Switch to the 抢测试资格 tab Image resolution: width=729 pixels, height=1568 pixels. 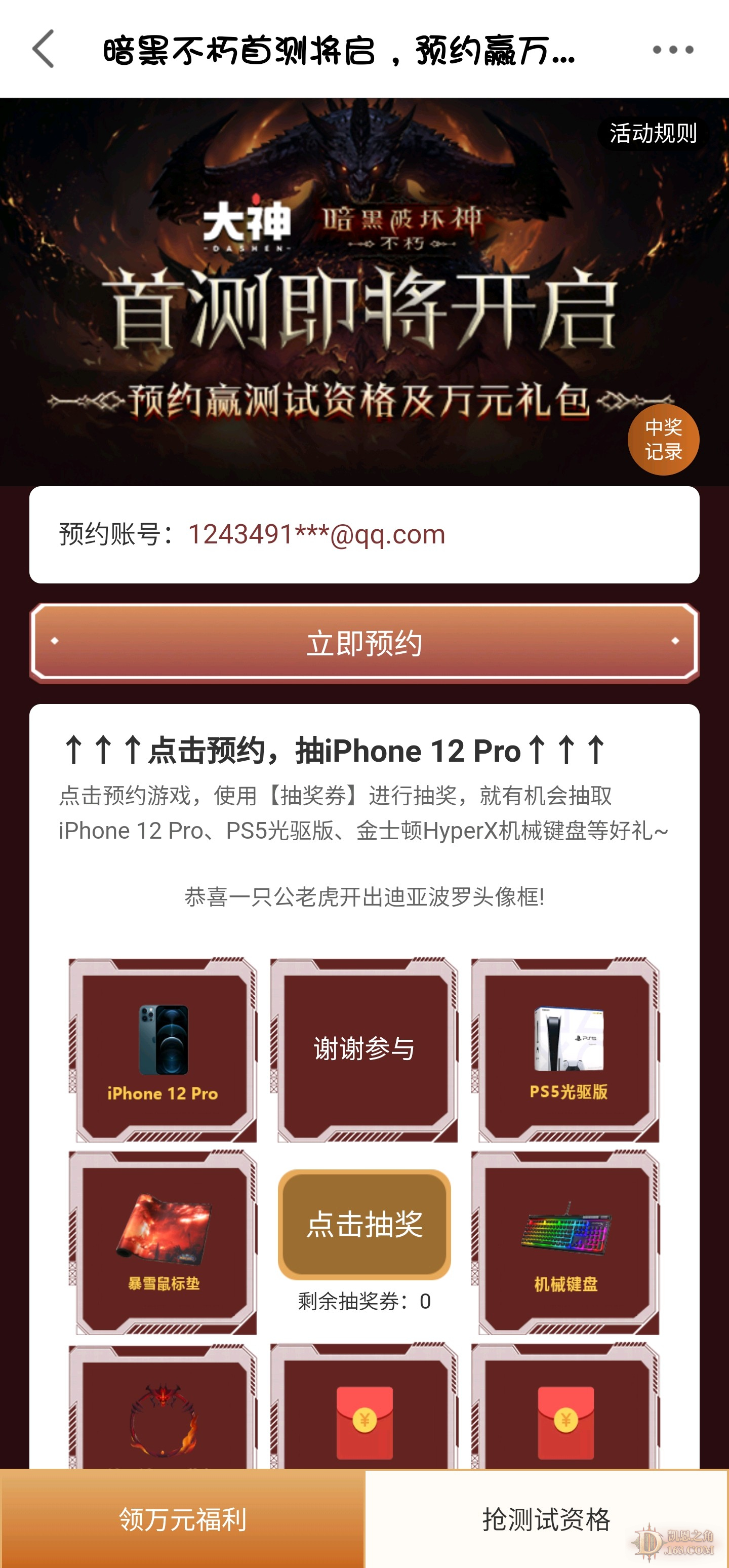[546, 1519]
